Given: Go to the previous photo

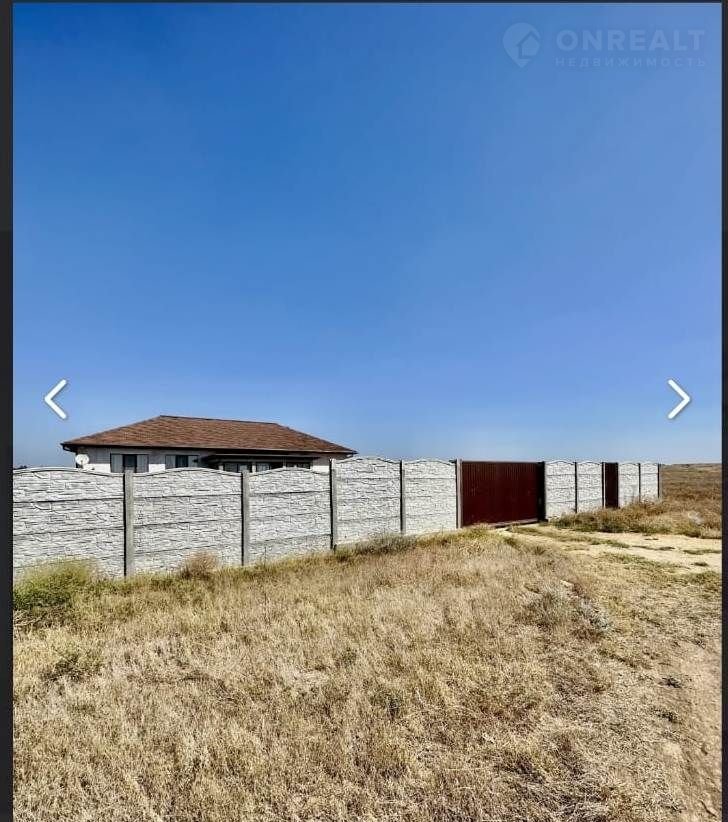Looking at the screenshot, I should pos(56,399).
